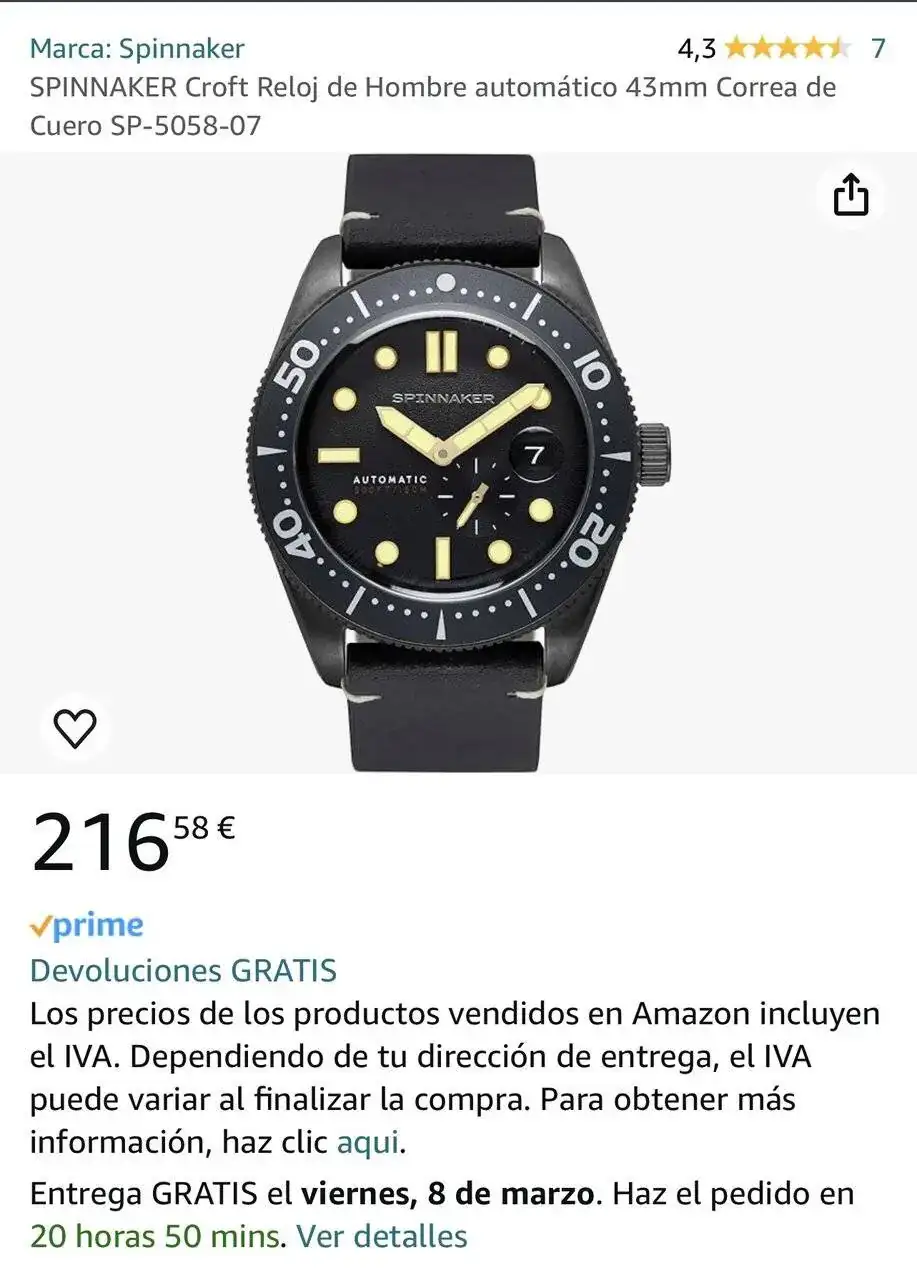Screen dimensions: 917x1280
Task: Add the watch to your wishlist
Action: [x=74, y=728]
